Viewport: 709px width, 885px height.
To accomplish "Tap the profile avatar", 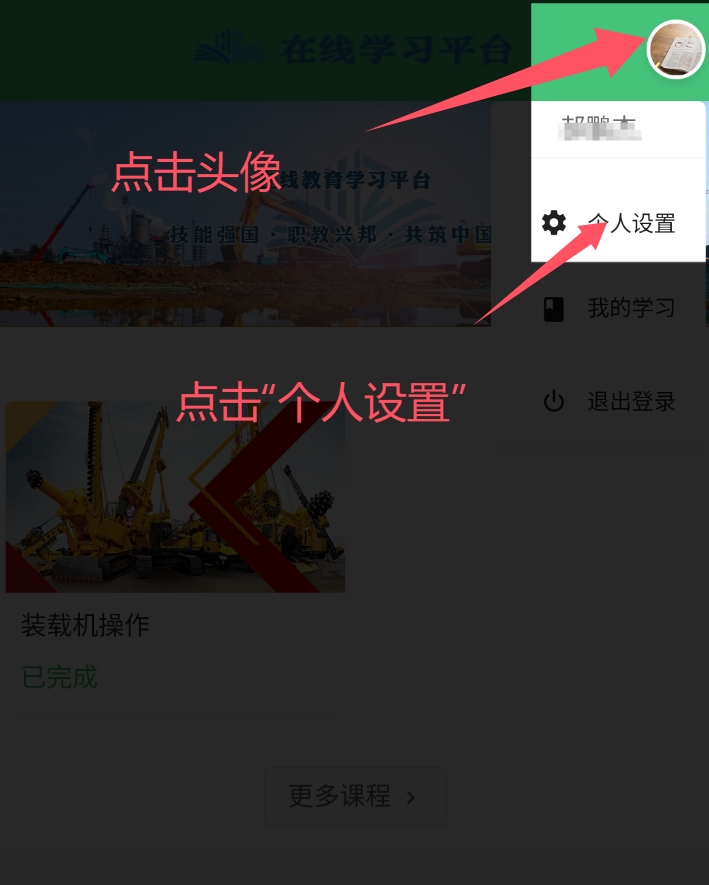I will (x=676, y=49).
